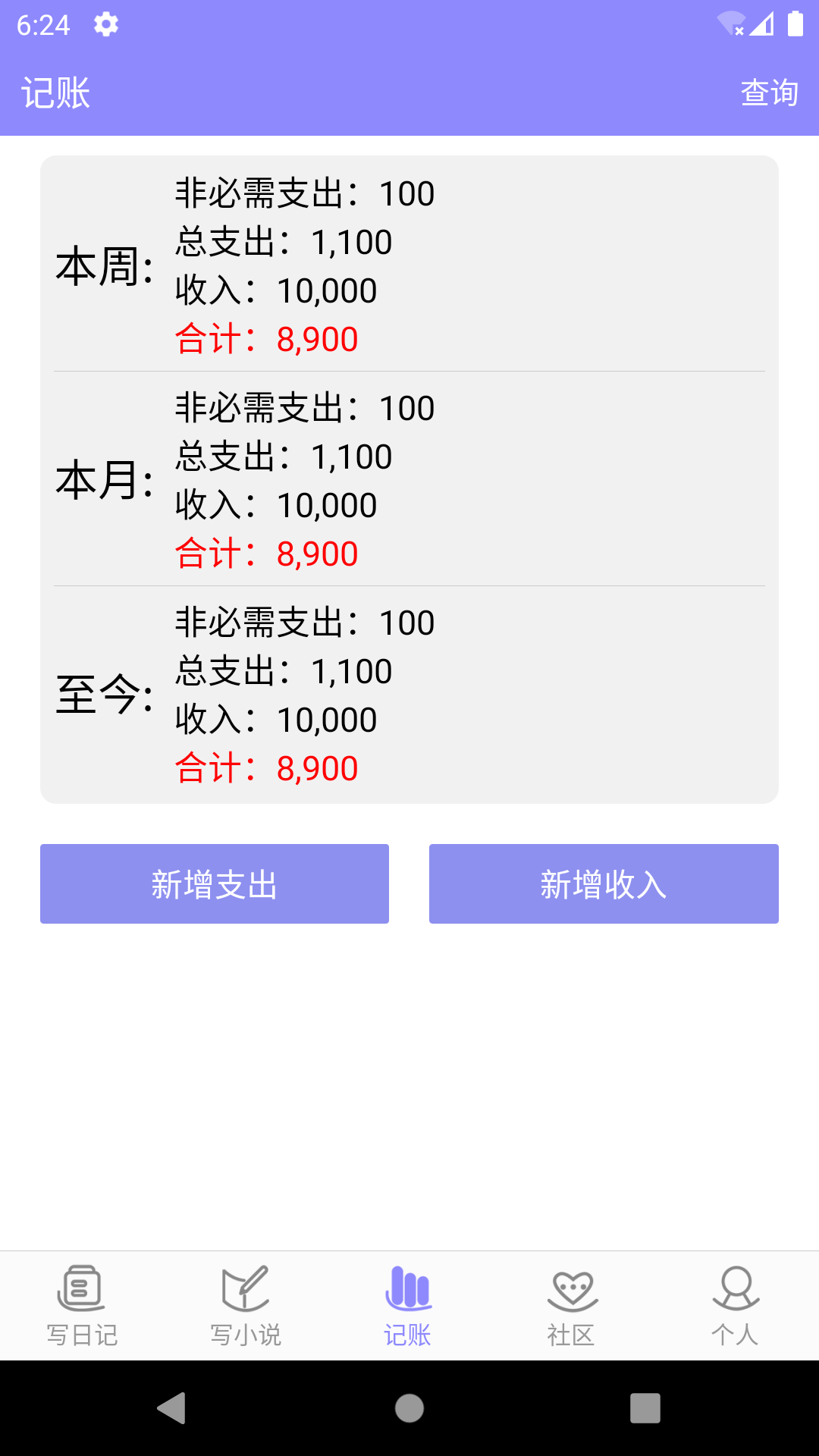The height and width of the screenshot is (1456, 819).
Task: Tap the 新增支出 button
Action: point(215,883)
